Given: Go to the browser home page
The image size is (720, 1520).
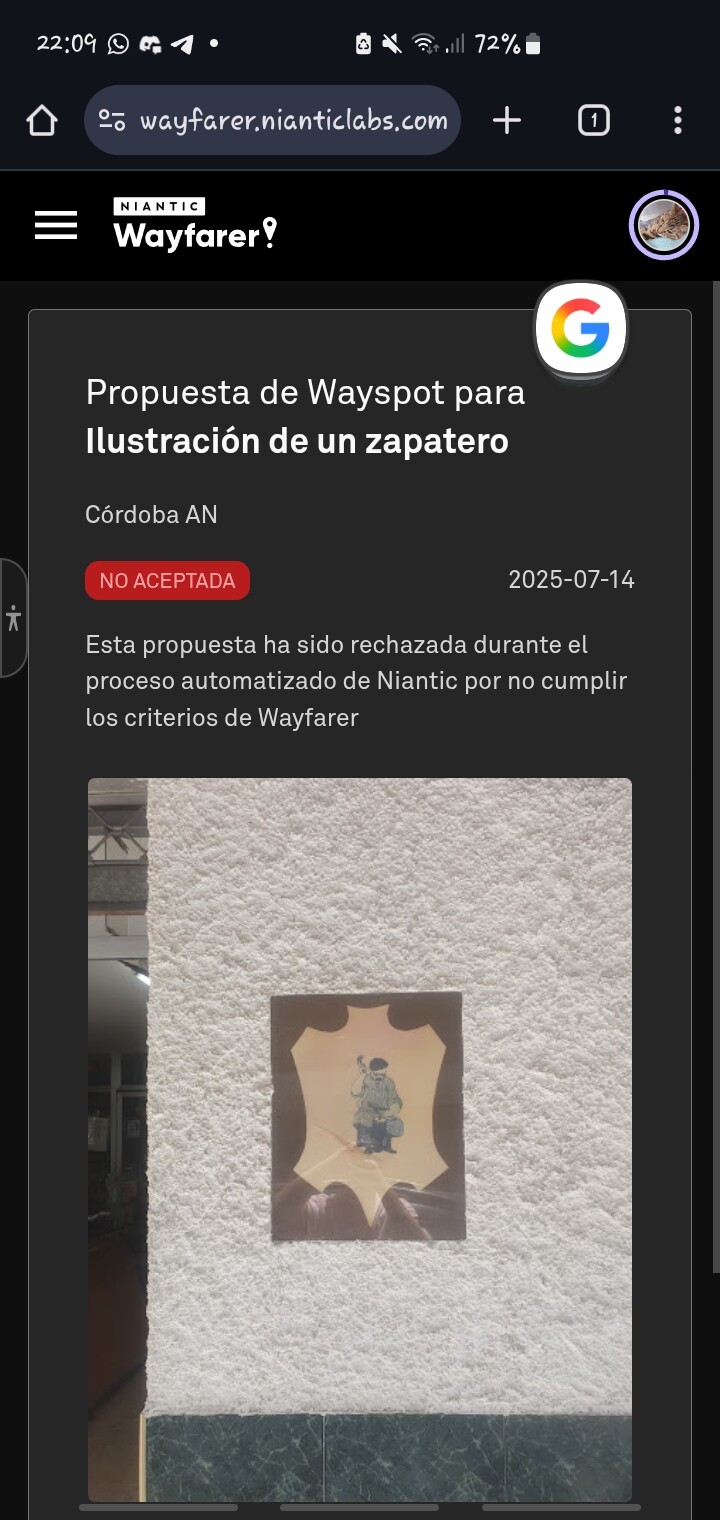Looking at the screenshot, I should tap(42, 121).
